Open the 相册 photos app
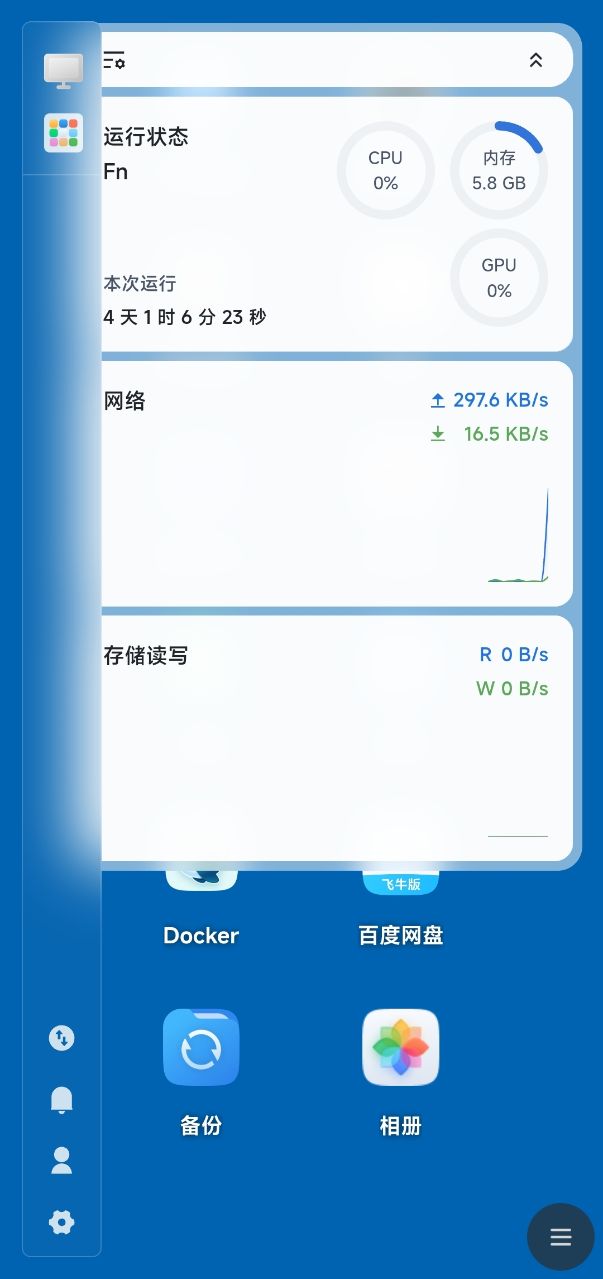Image resolution: width=603 pixels, height=1279 pixels. [x=400, y=1047]
